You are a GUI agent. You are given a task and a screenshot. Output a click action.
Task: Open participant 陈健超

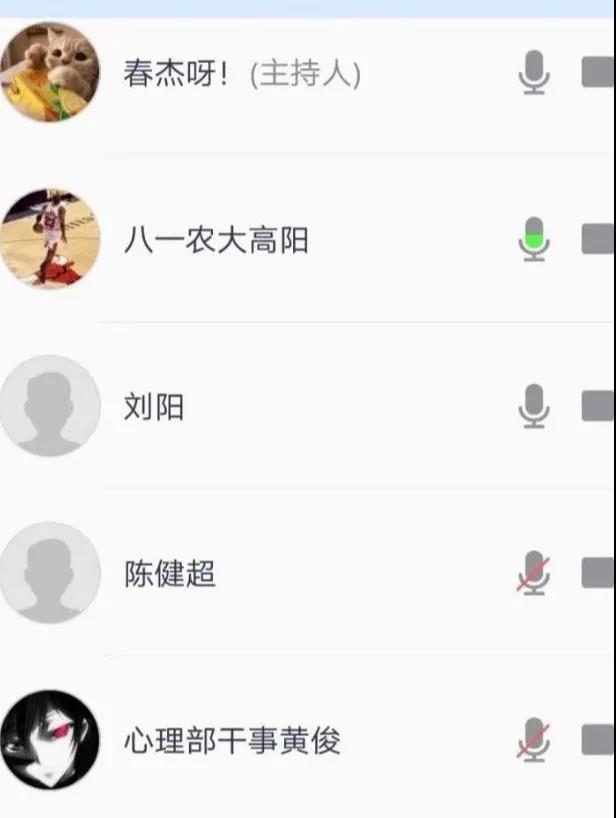click(x=170, y=574)
